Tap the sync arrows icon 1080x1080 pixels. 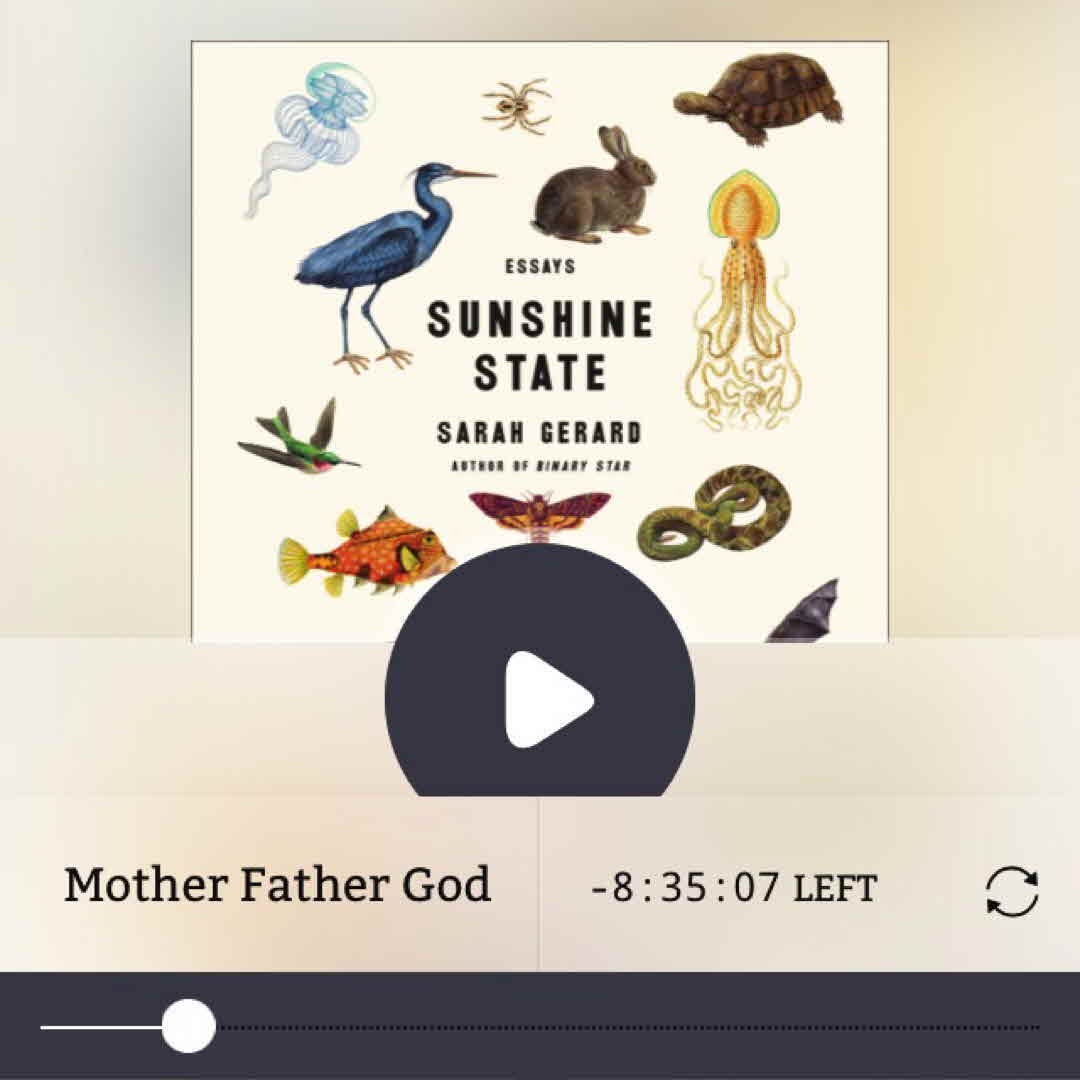click(x=1011, y=890)
